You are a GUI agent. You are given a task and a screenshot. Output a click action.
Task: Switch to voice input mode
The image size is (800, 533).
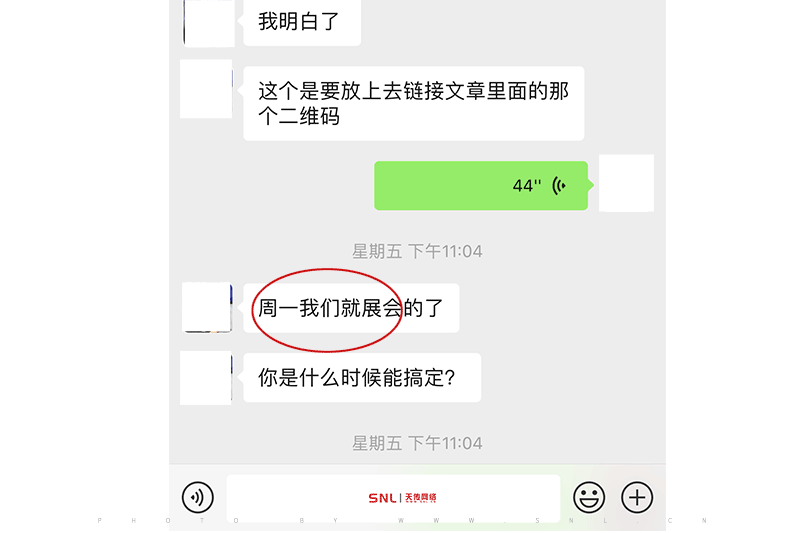tap(198, 496)
